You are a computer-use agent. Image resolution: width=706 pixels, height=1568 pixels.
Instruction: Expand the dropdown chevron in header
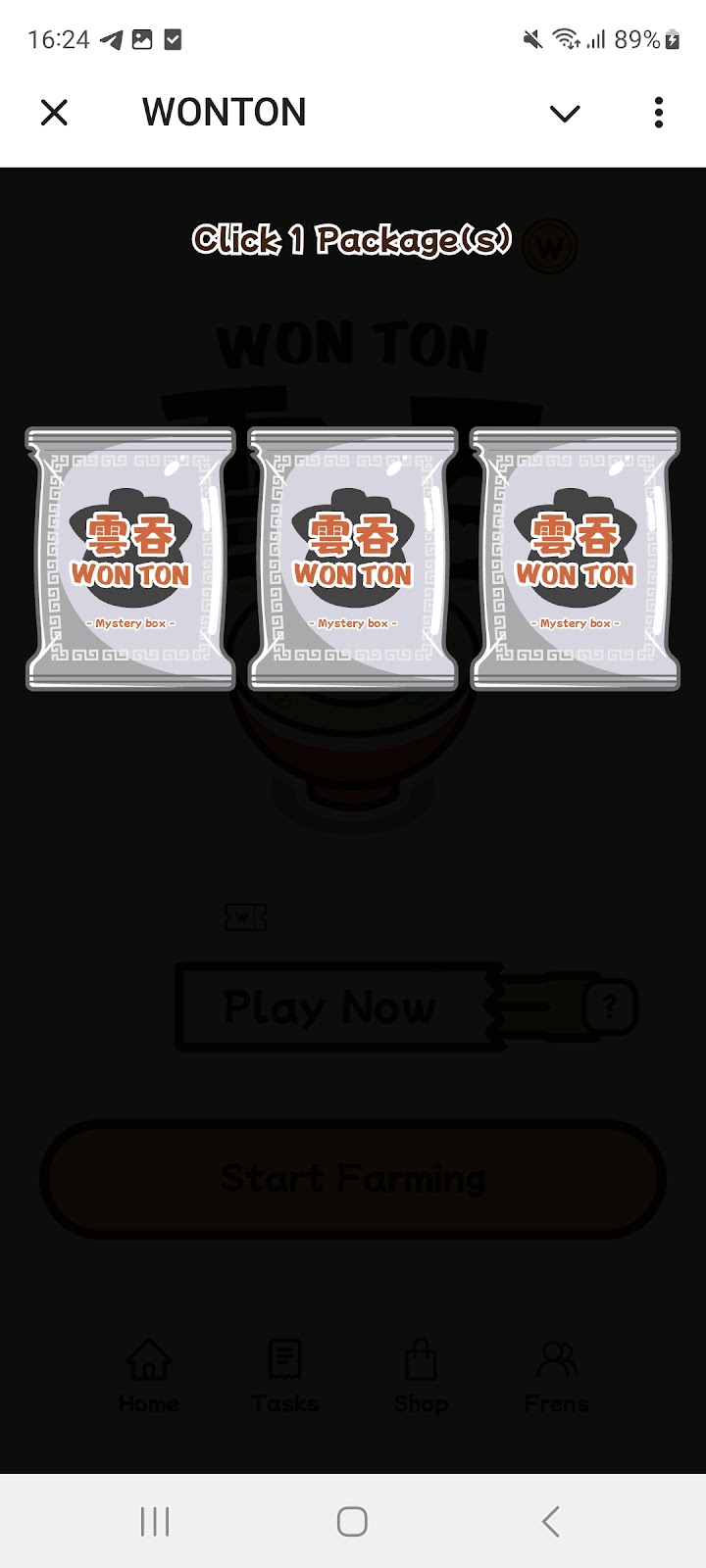pos(565,114)
